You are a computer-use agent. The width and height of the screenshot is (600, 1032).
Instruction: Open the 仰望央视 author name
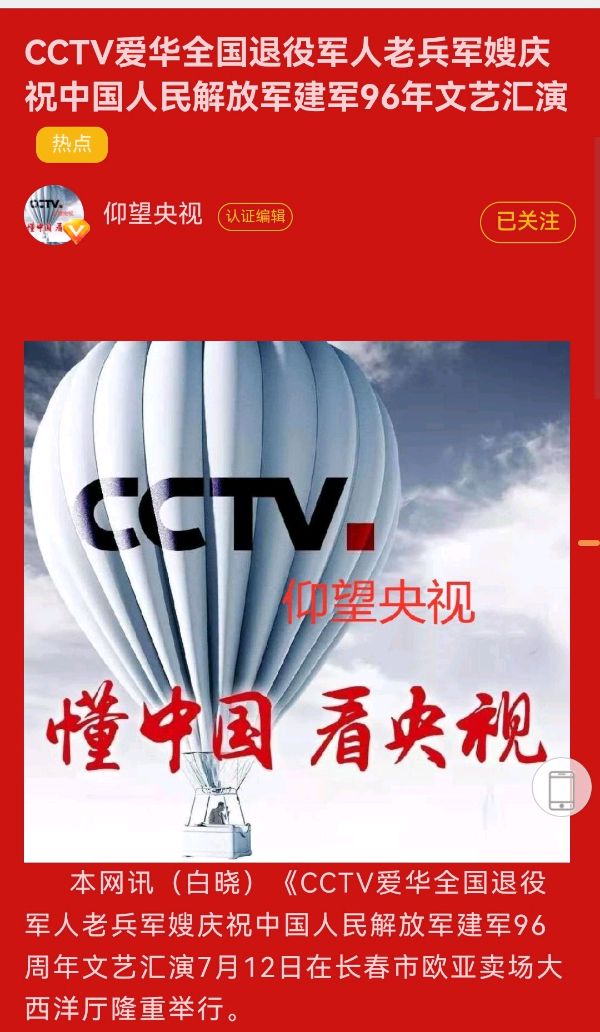tap(153, 214)
